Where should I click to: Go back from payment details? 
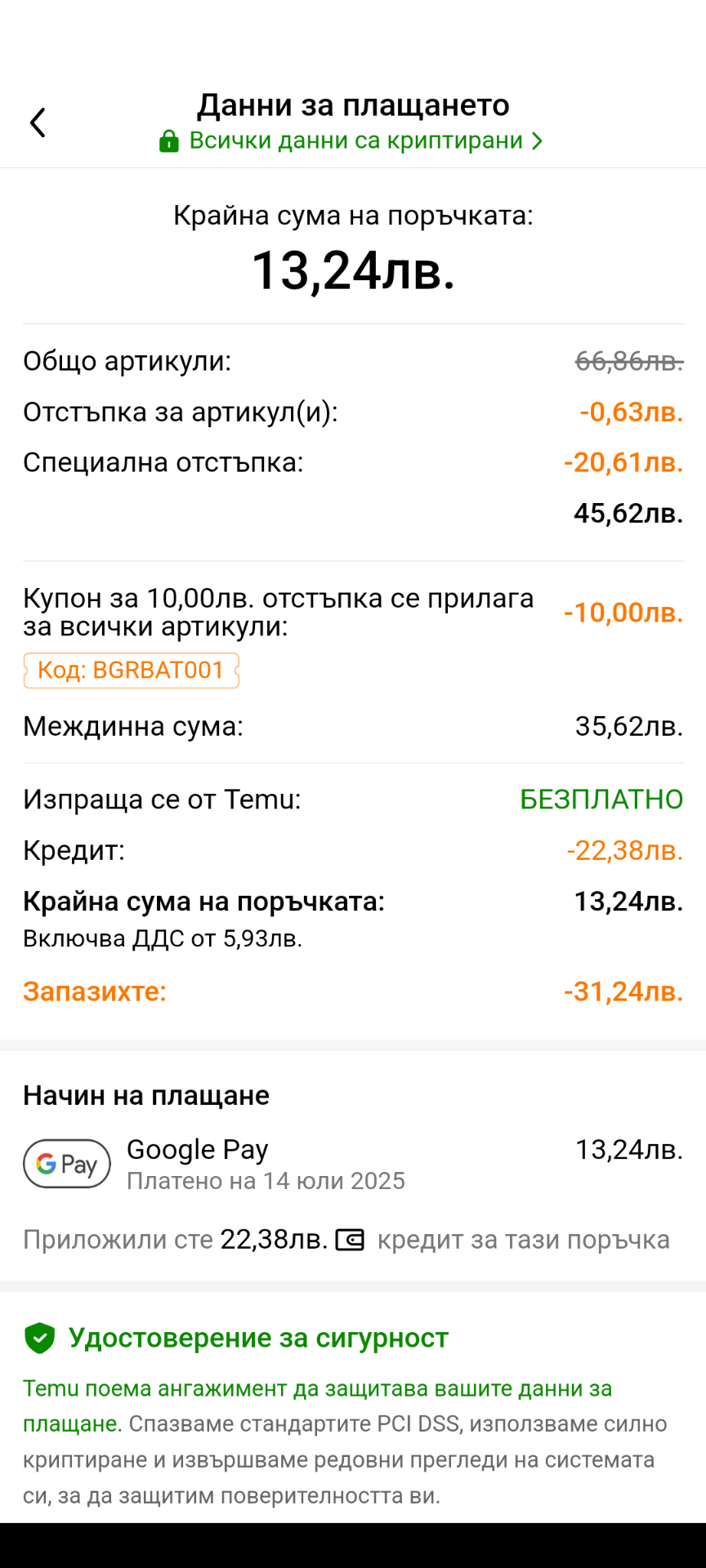click(x=38, y=123)
